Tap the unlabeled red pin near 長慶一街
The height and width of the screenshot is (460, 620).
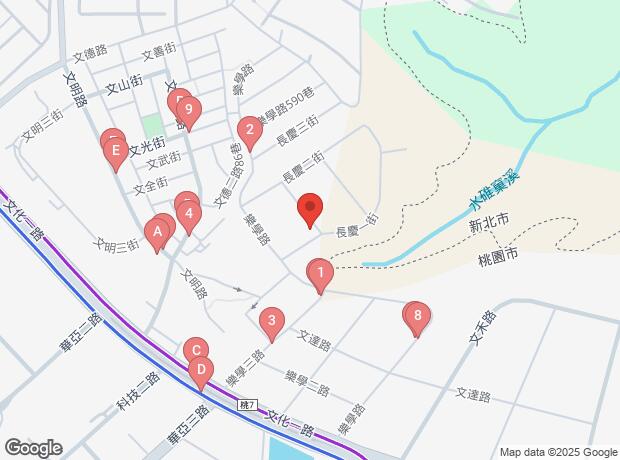pyautogui.click(x=310, y=208)
